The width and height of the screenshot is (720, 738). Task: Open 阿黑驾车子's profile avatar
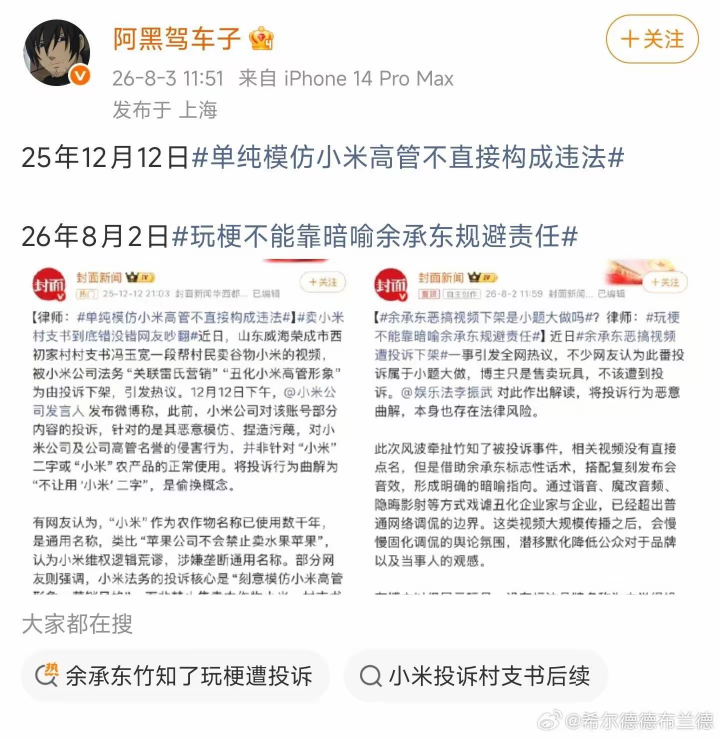tap(57, 53)
